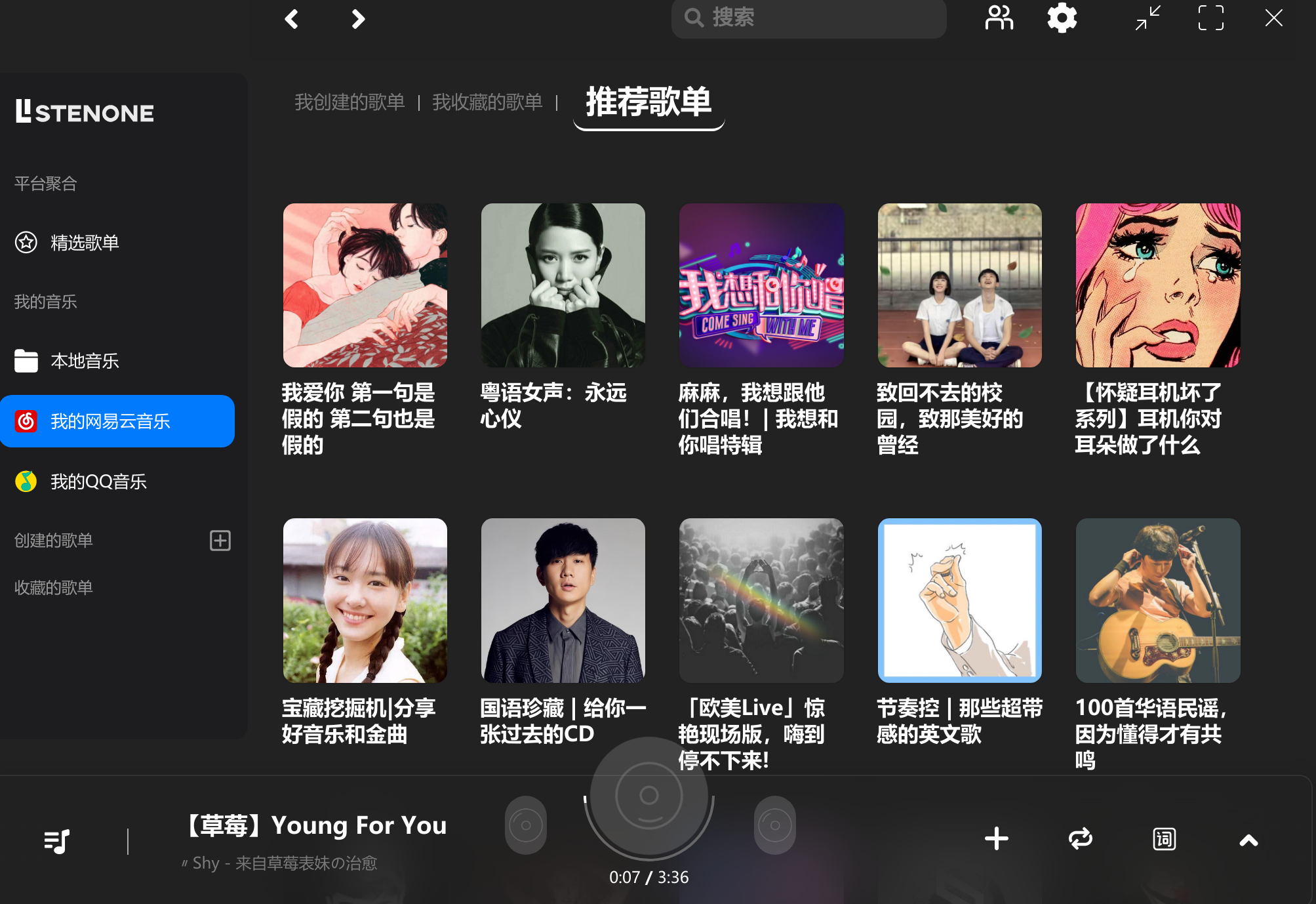Image resolution: width=1316 pixels, height=904 pixels.
Task: Close the app window
Action: coord(1273,18)
